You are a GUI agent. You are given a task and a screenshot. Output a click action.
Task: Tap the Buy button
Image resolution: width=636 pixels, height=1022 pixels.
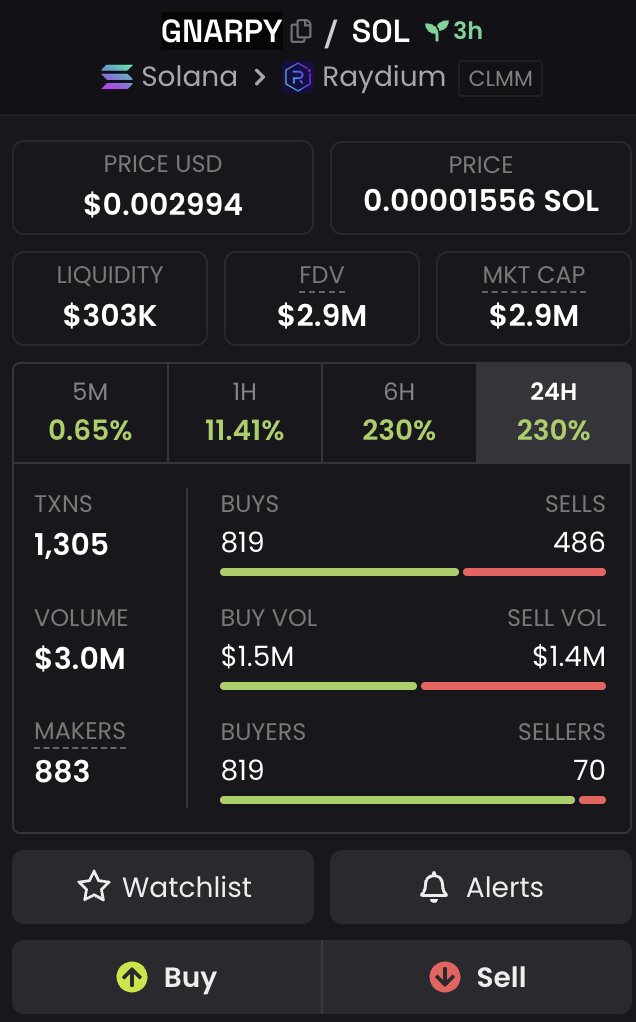click(166, 977)
